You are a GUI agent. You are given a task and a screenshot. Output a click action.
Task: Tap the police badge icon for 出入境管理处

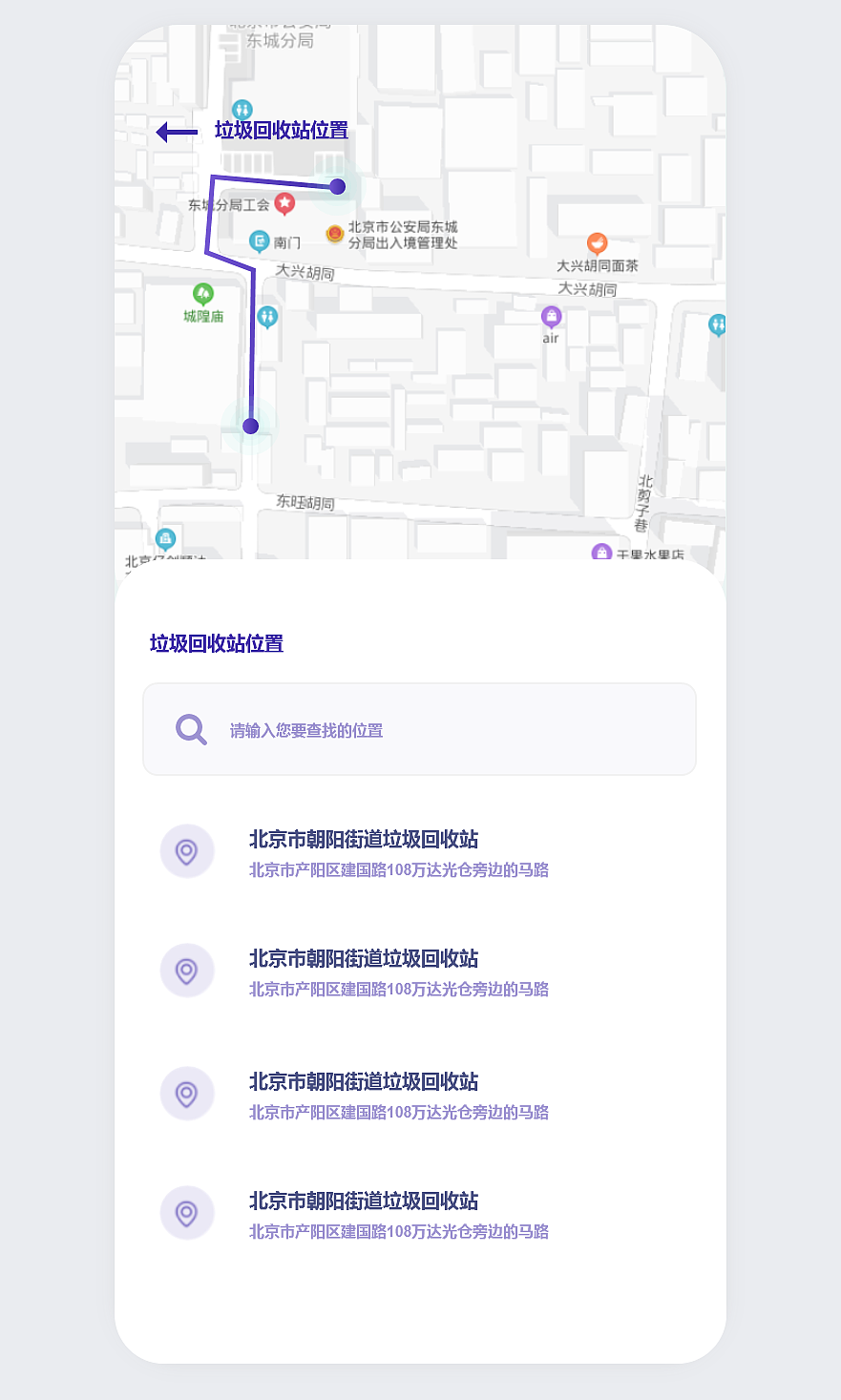pos(334,234)
